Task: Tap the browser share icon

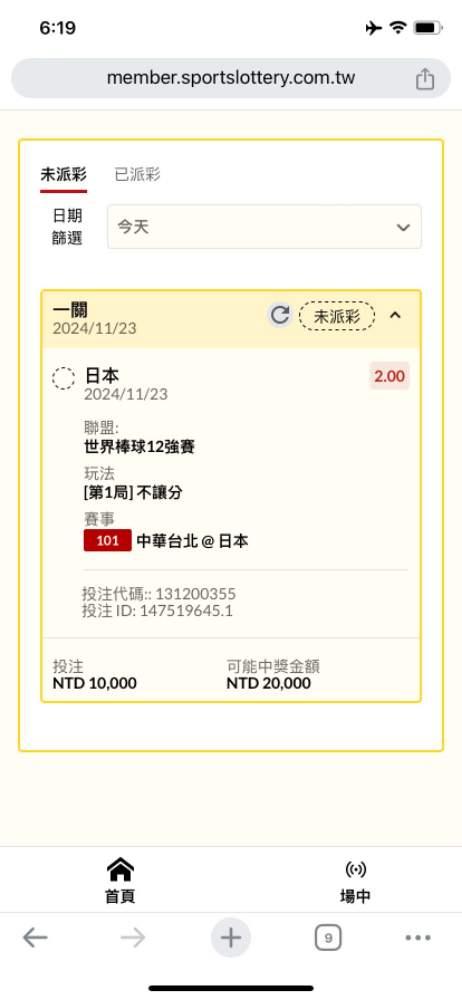Action: coord(425,79)
